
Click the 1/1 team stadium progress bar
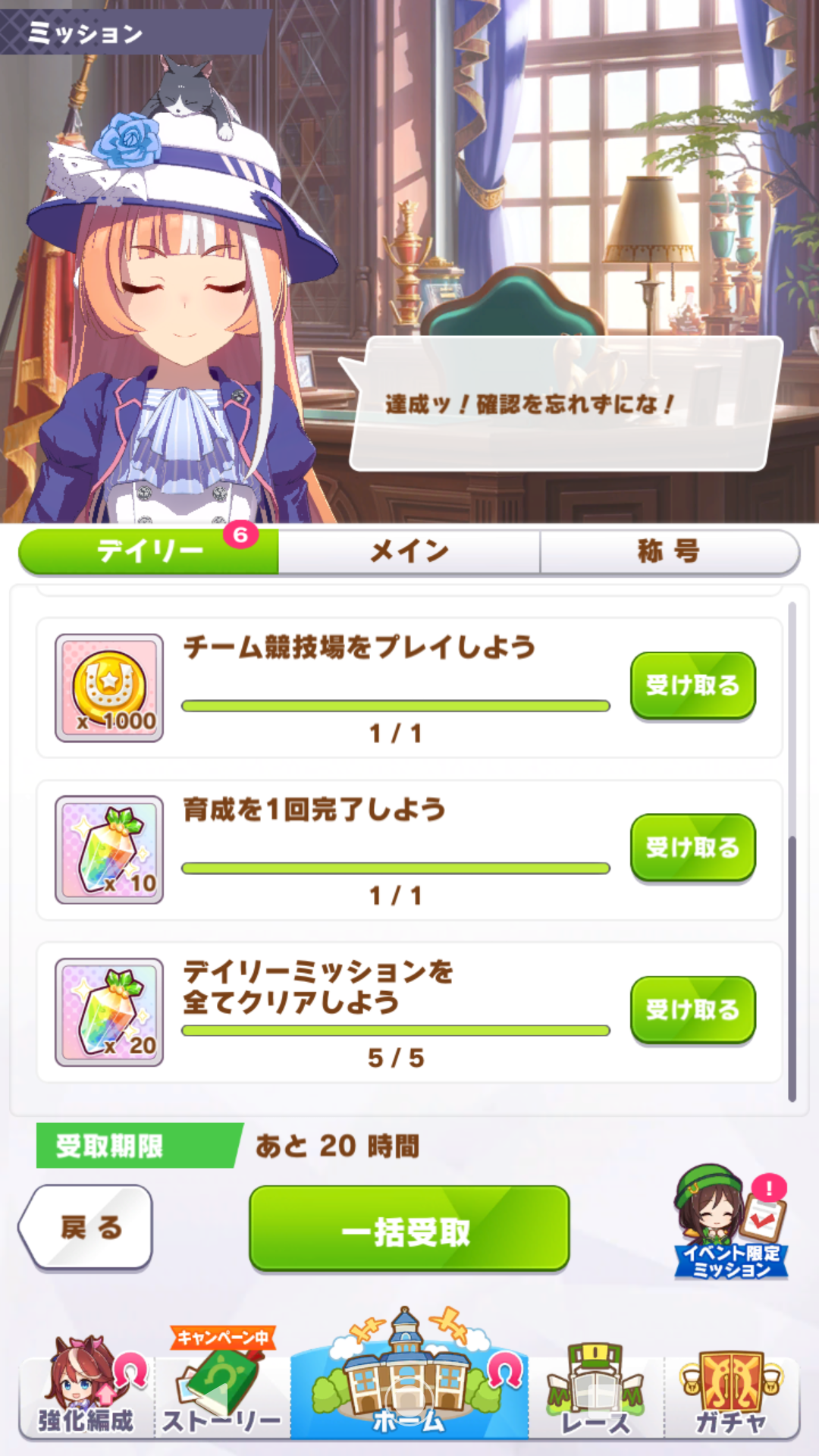coord(394,705)
